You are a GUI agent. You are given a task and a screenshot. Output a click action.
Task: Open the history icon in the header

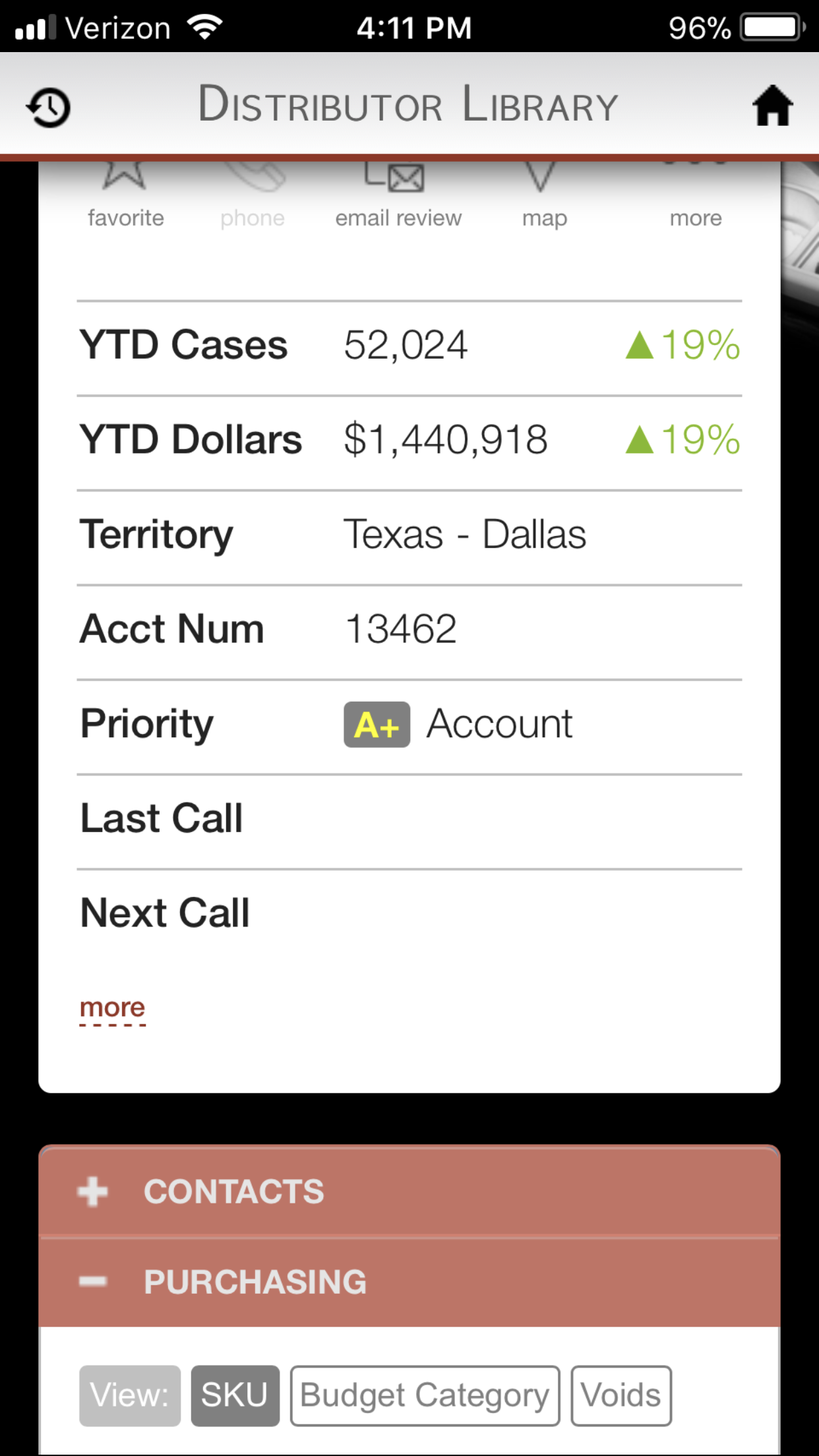48,107
